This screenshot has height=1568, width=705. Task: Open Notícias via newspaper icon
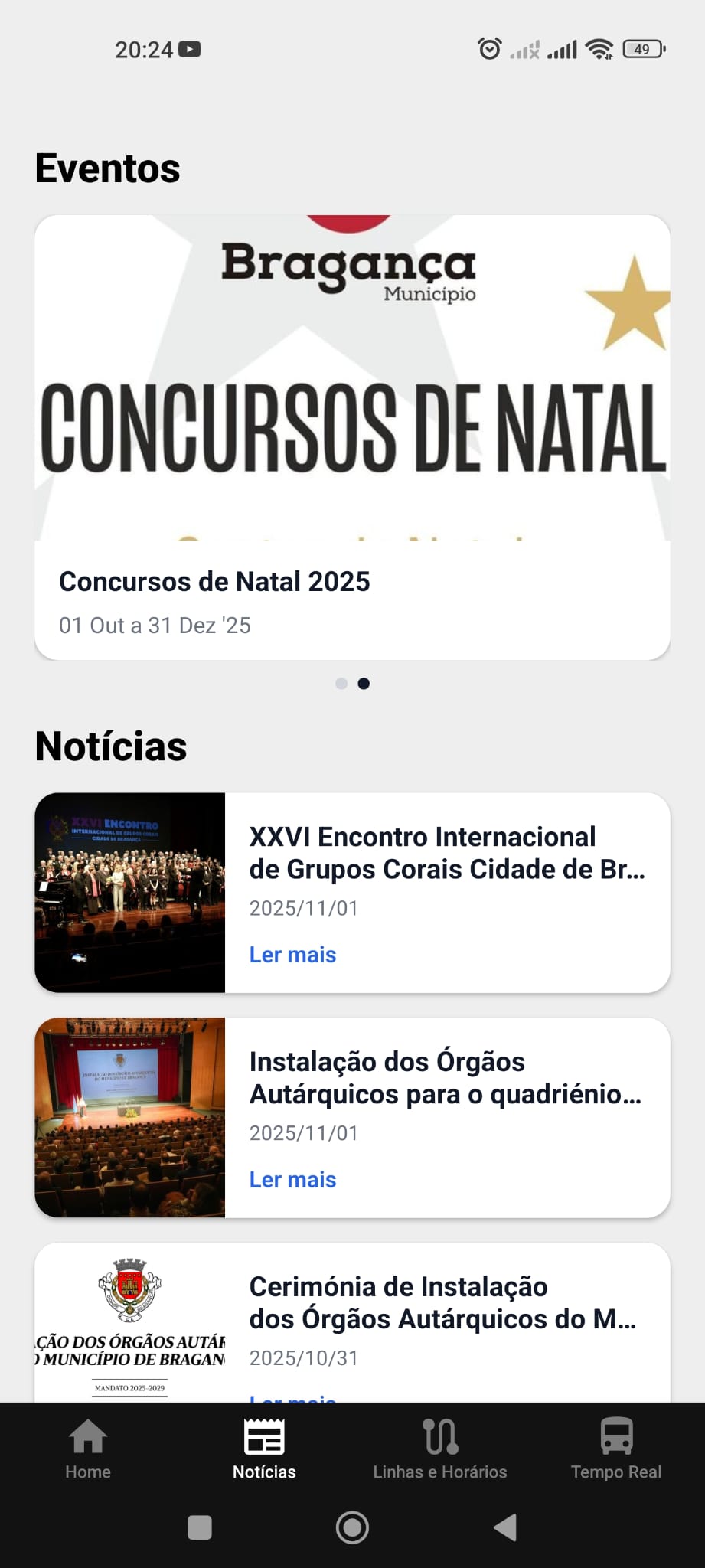(264, 1439)
